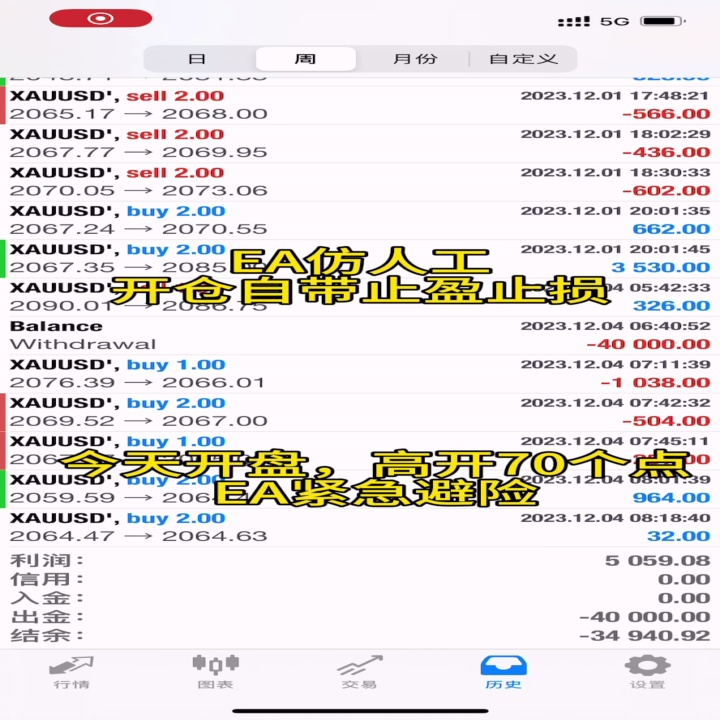
Task: Expand the sell trade with -436.00 loss
Action: click(360, 143)
